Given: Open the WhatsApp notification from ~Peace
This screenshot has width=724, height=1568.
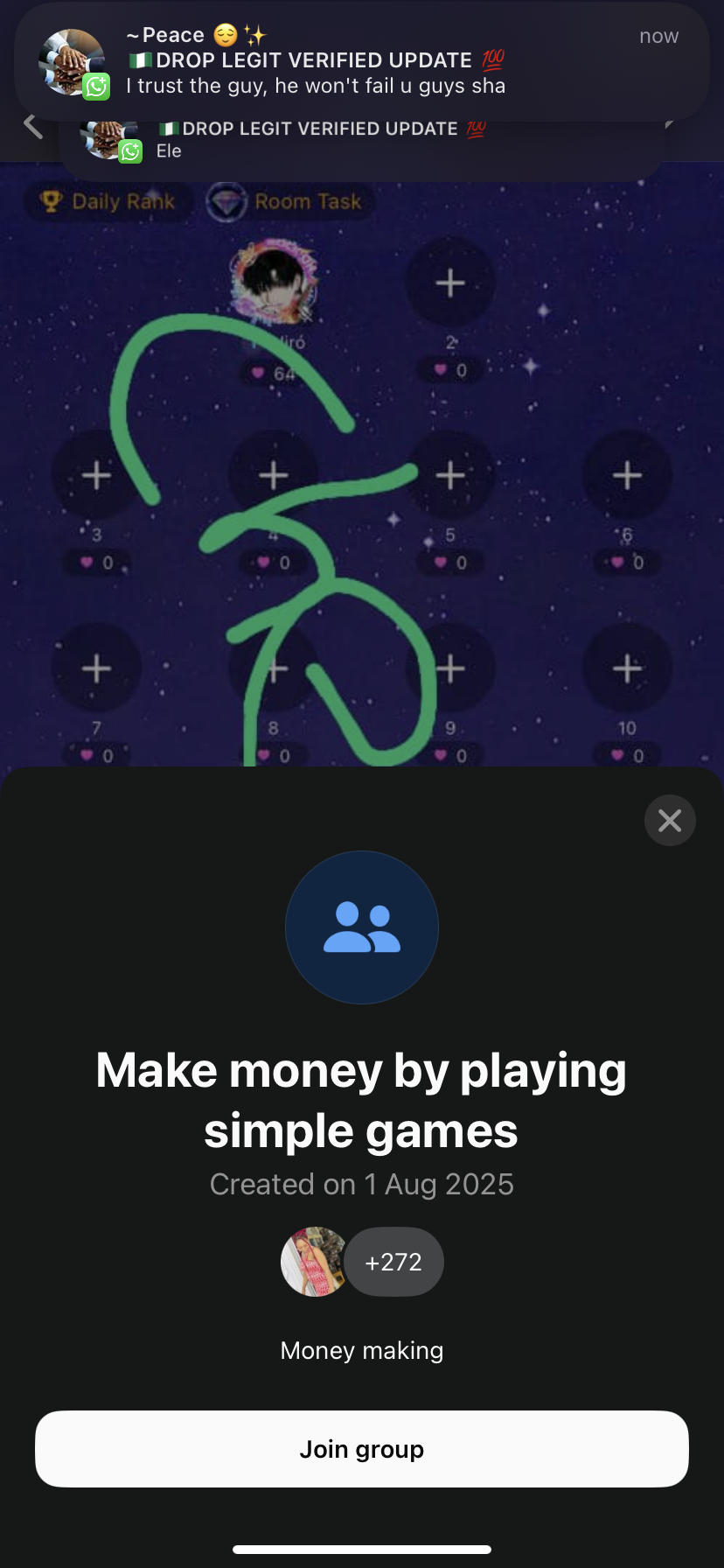Looking at the screenshot, I should click(x=361, y=61).
